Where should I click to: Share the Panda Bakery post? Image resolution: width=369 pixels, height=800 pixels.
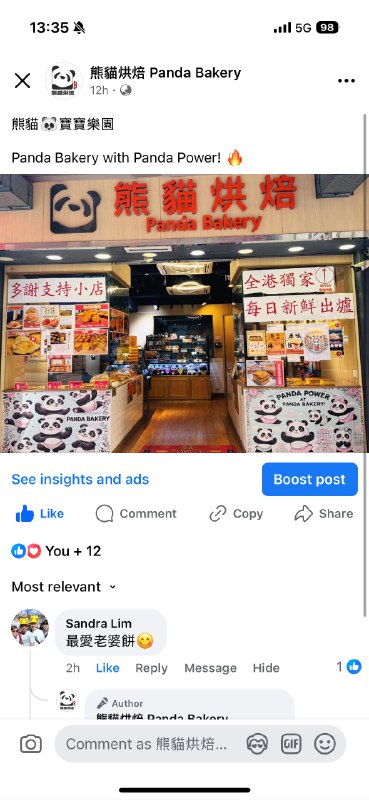tap(324, 514)
